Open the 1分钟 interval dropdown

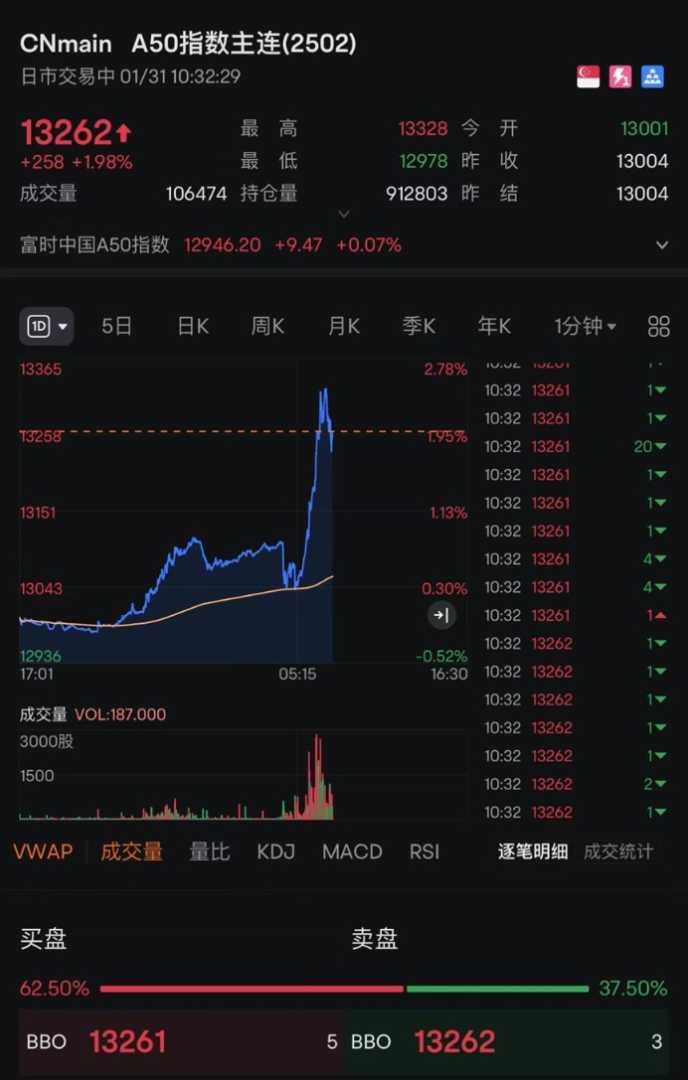[x=585, y=326]
